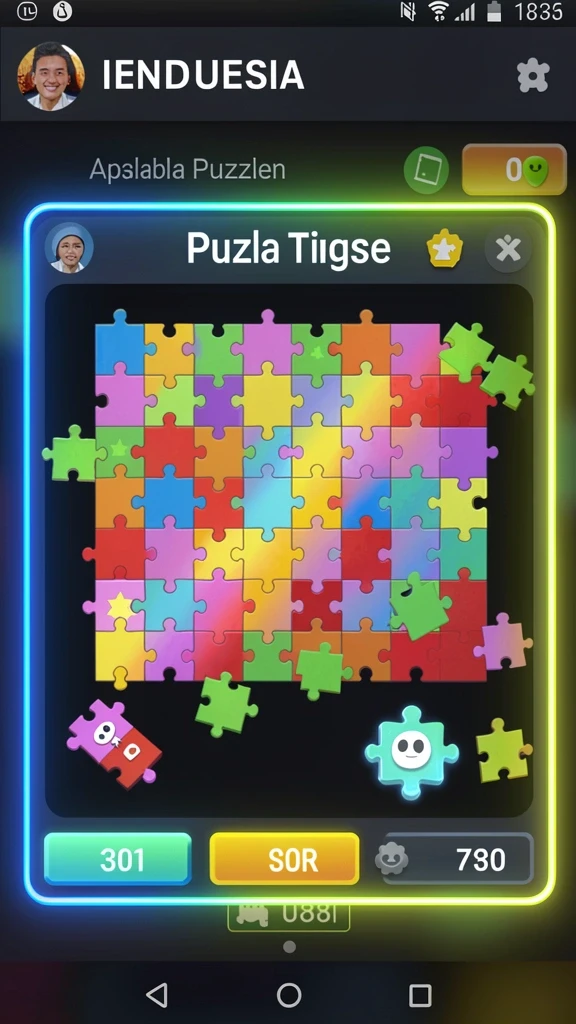The width and height of the screenshot is (576, 1024).
Task: Tap the teal 301 button
Action: tap(118, 859)
